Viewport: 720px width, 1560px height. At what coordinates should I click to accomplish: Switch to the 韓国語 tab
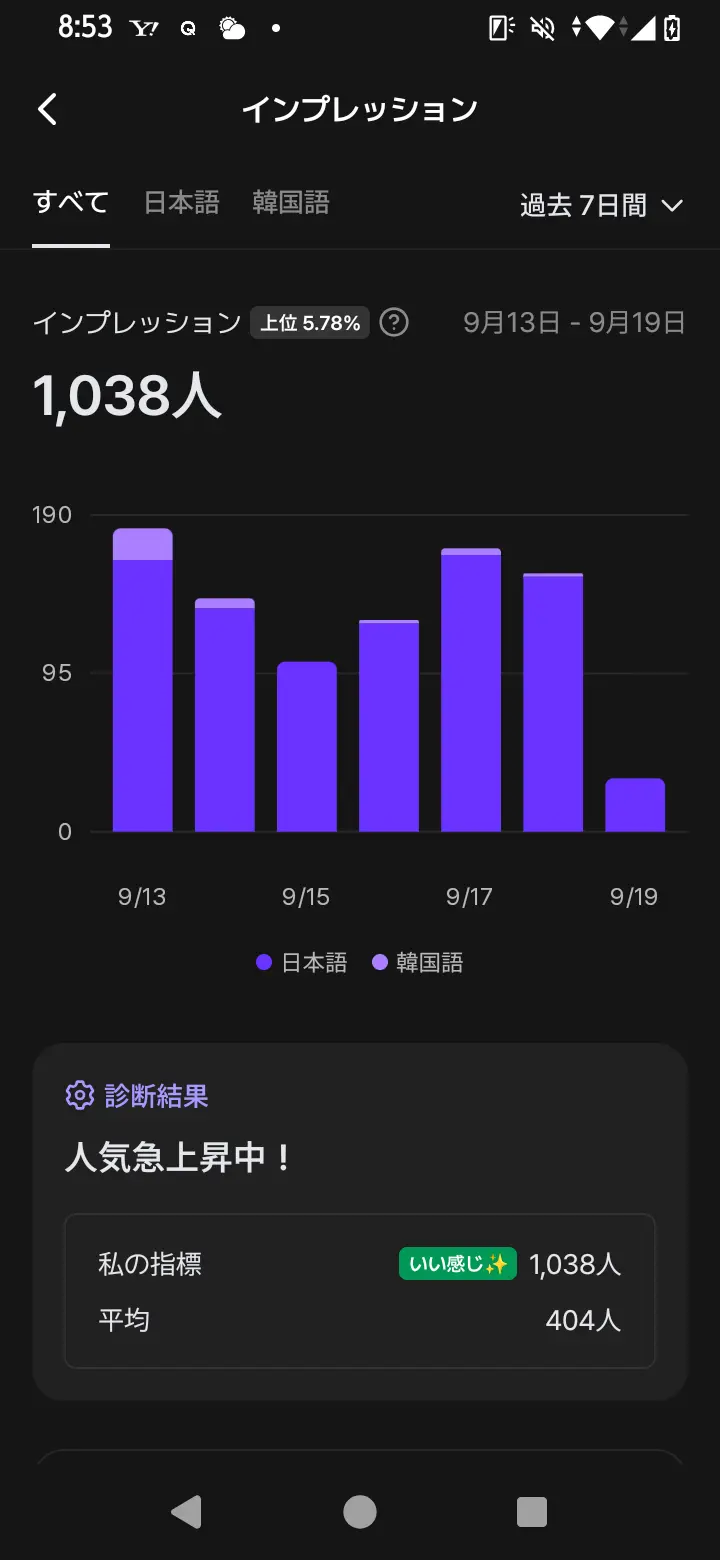291,203
